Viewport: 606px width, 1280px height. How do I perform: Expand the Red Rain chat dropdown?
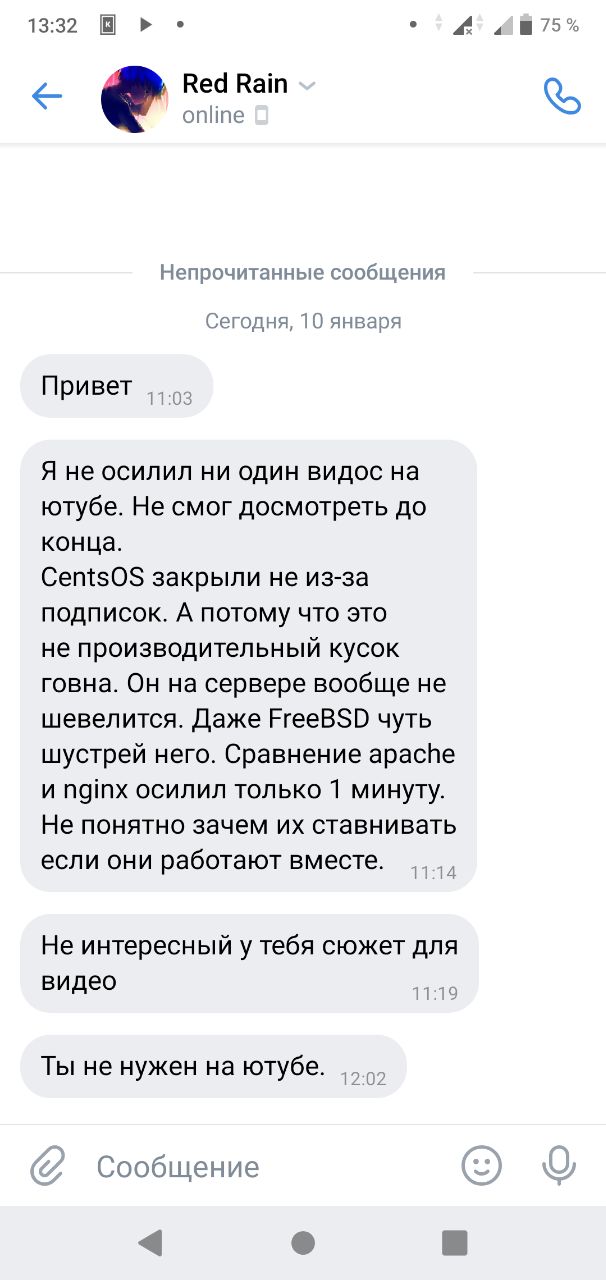tap(307, 86)
